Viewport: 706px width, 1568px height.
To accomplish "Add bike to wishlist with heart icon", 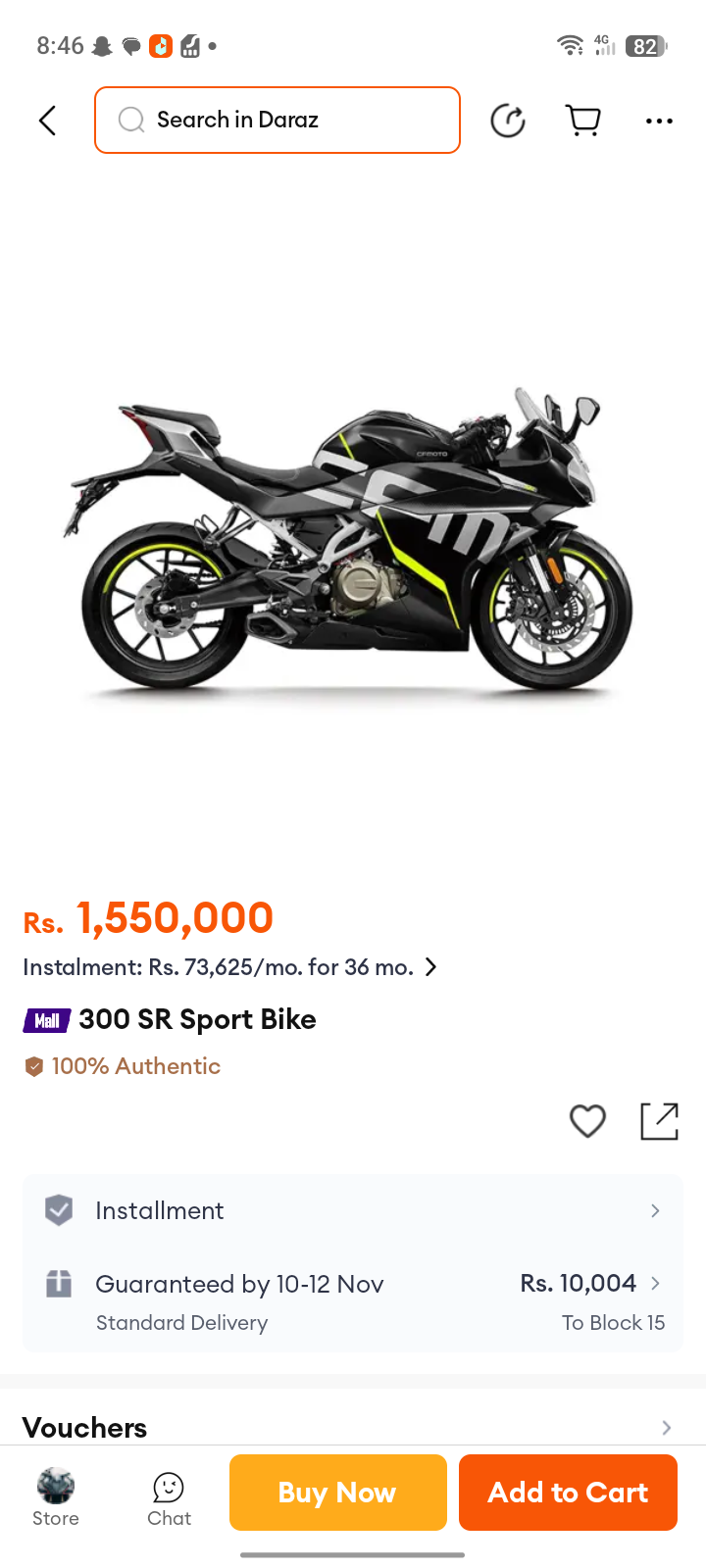I will click(587, 1121).
